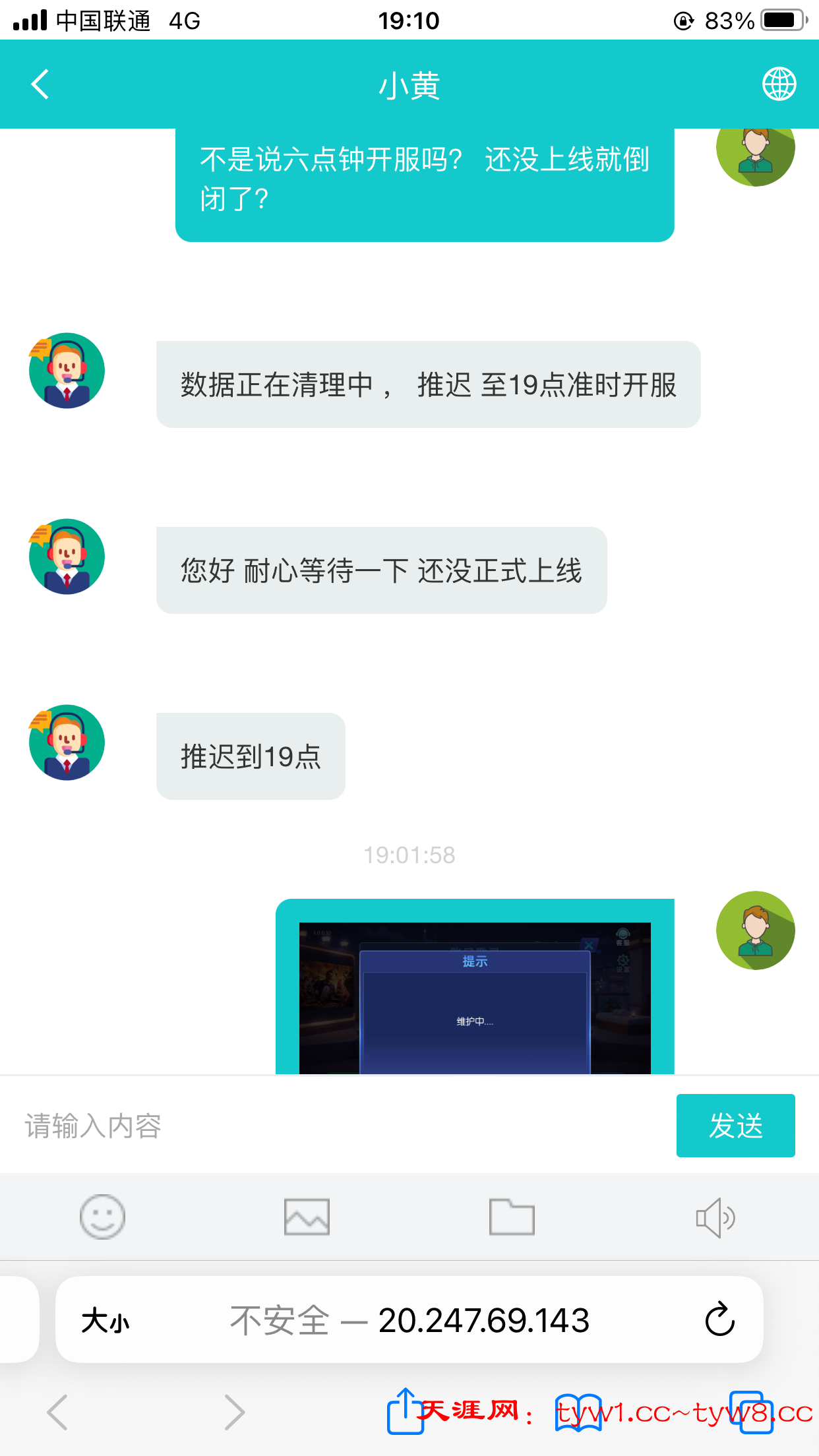Send the message with 发送

735,1126
